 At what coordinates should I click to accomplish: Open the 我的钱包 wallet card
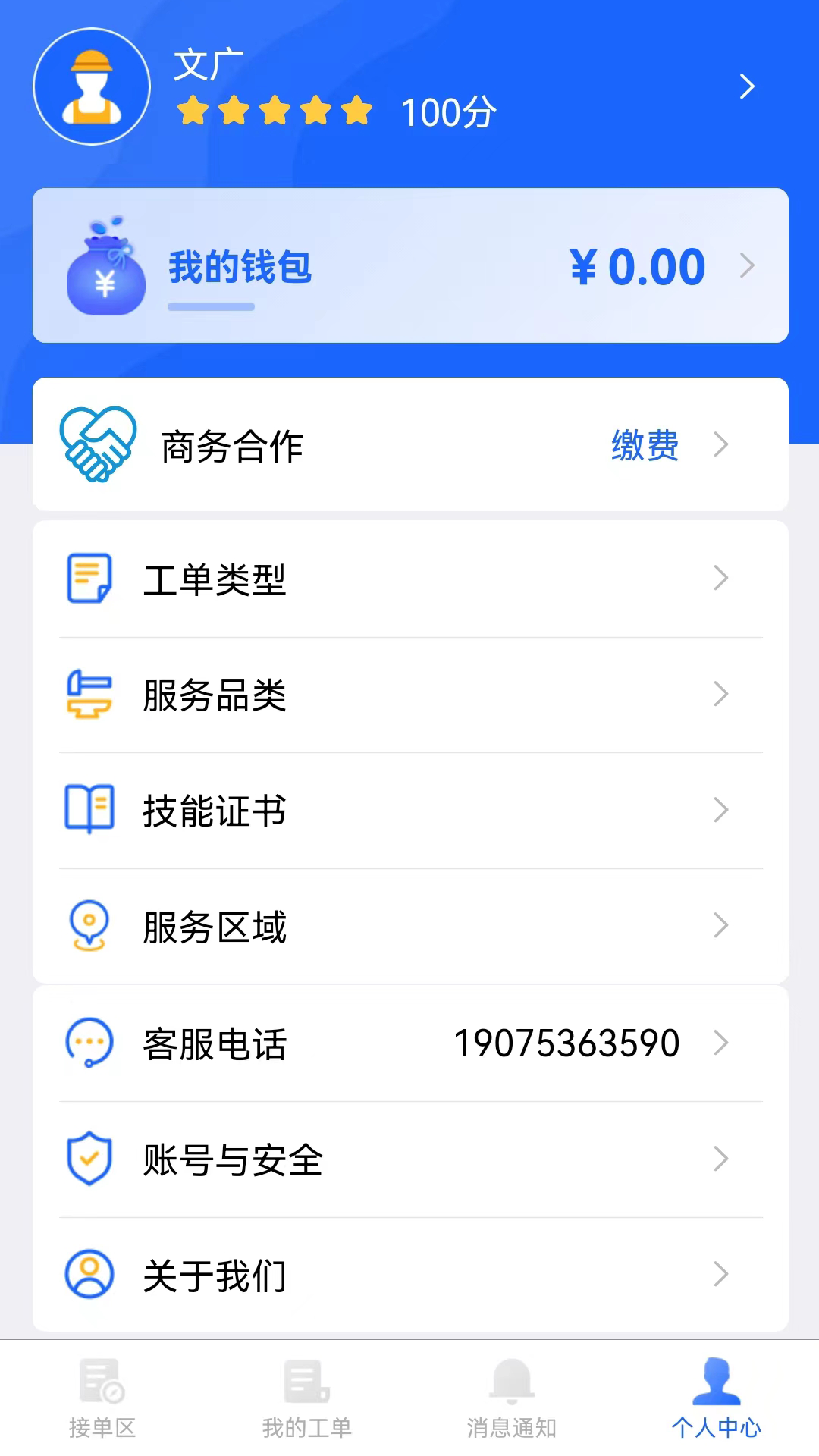[x=410, y=265]
